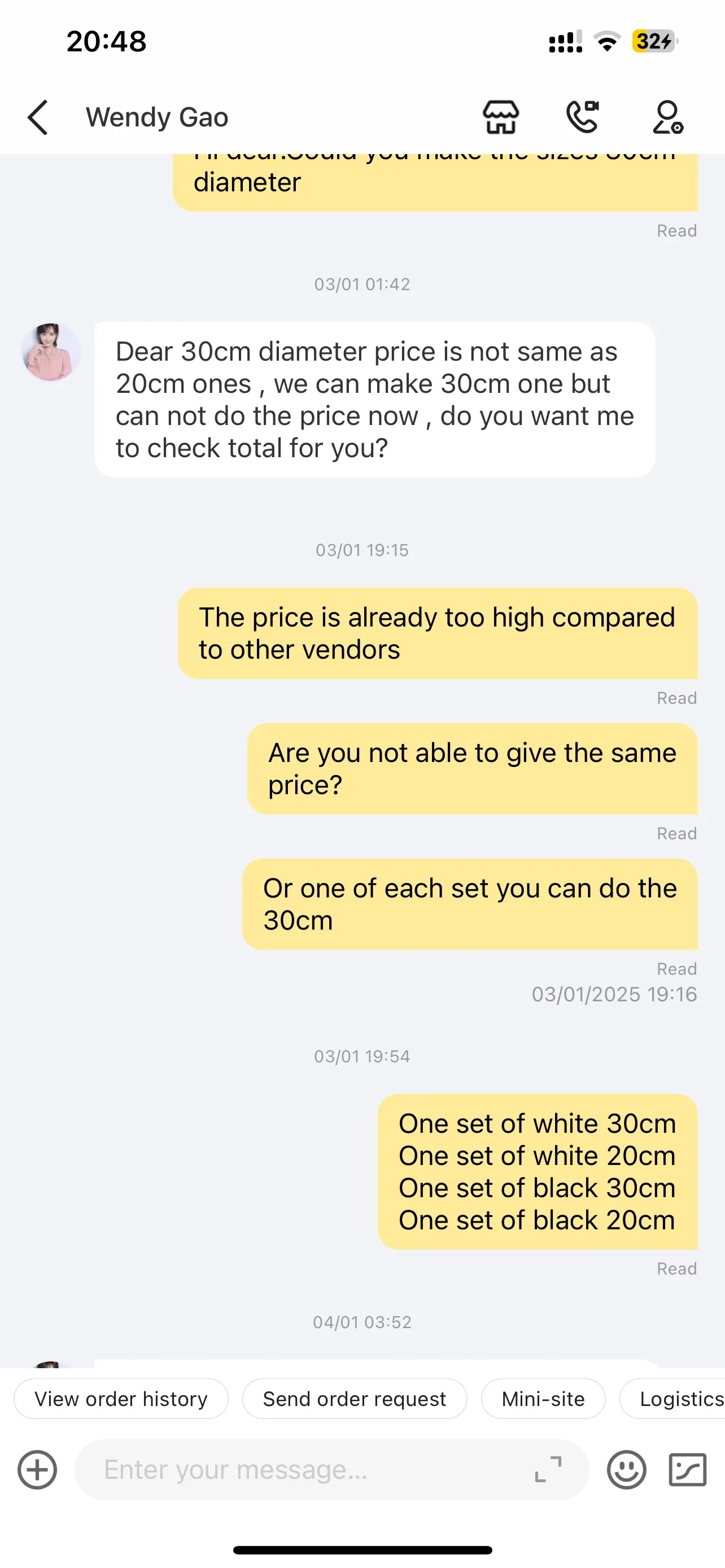Start a voice or video call
725x1568 pixels.
tap(583, 117)
